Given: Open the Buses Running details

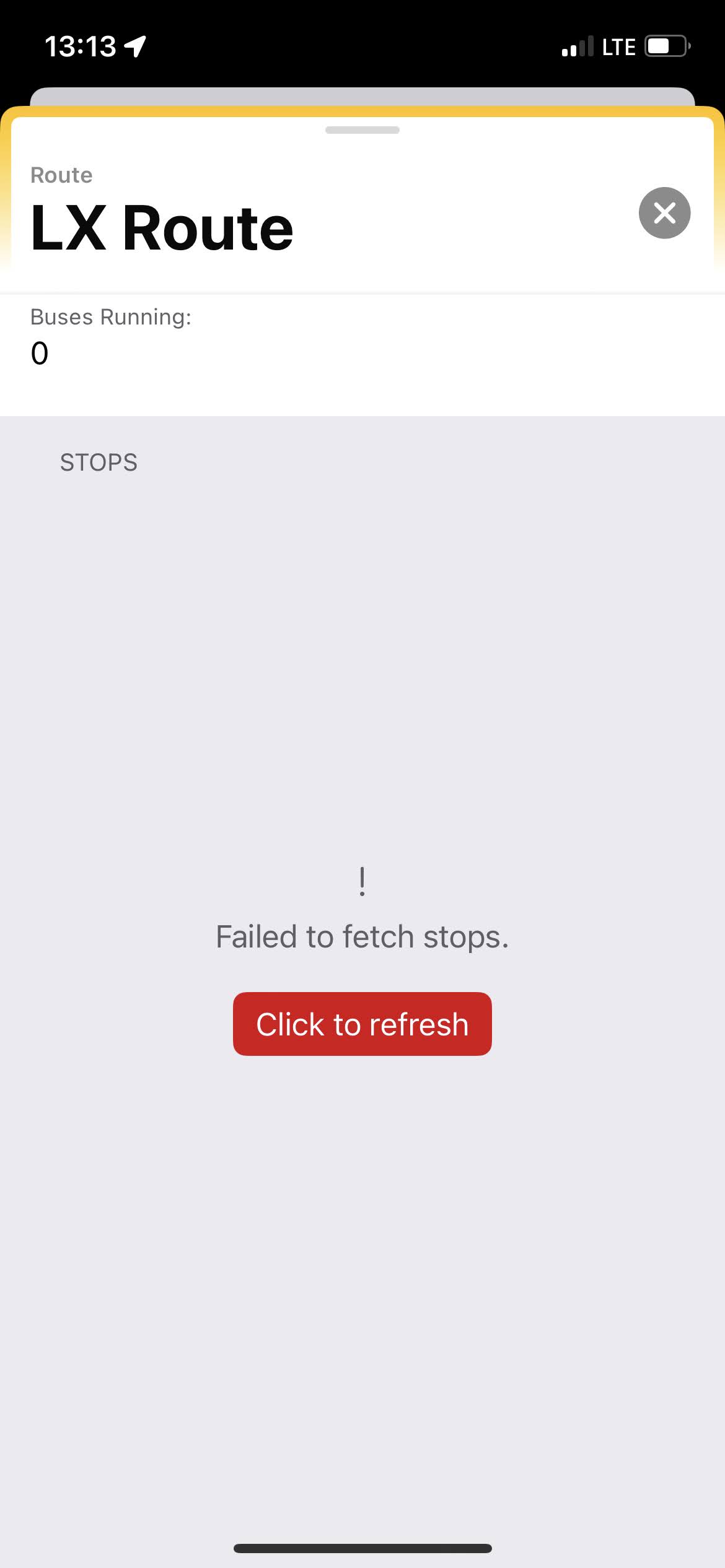Looking at the screenshot, I should (x=110, y=317).
